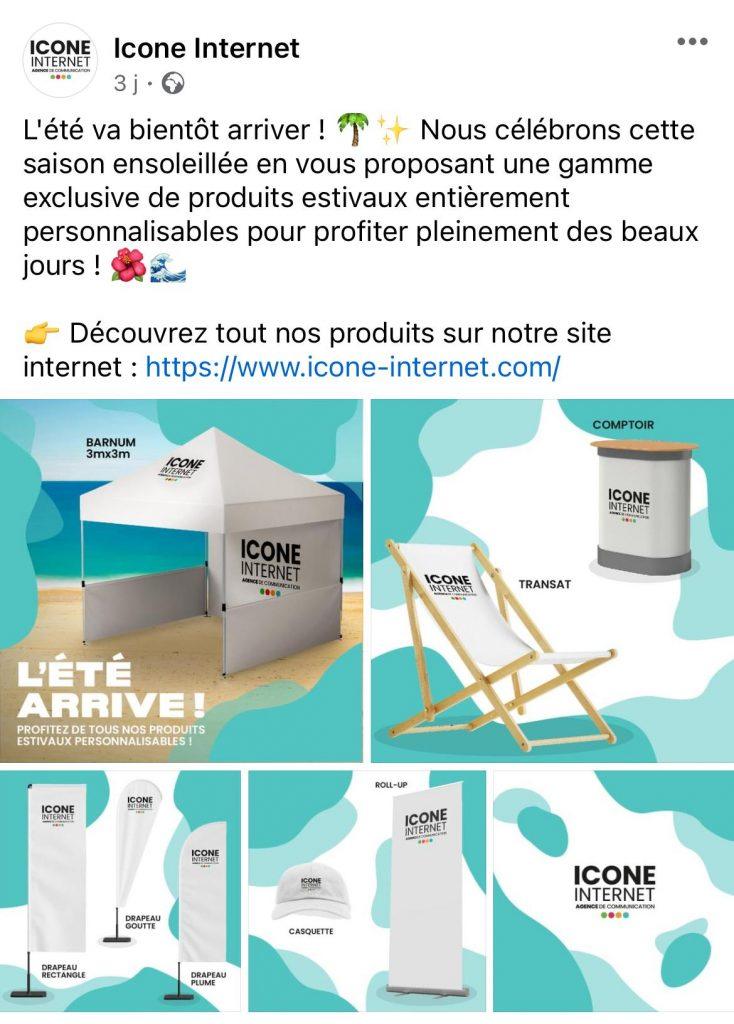The height and width of the screenshot is (1024, 734).
Task: View the transat and comptoir photo
Action: pos(552,581)
